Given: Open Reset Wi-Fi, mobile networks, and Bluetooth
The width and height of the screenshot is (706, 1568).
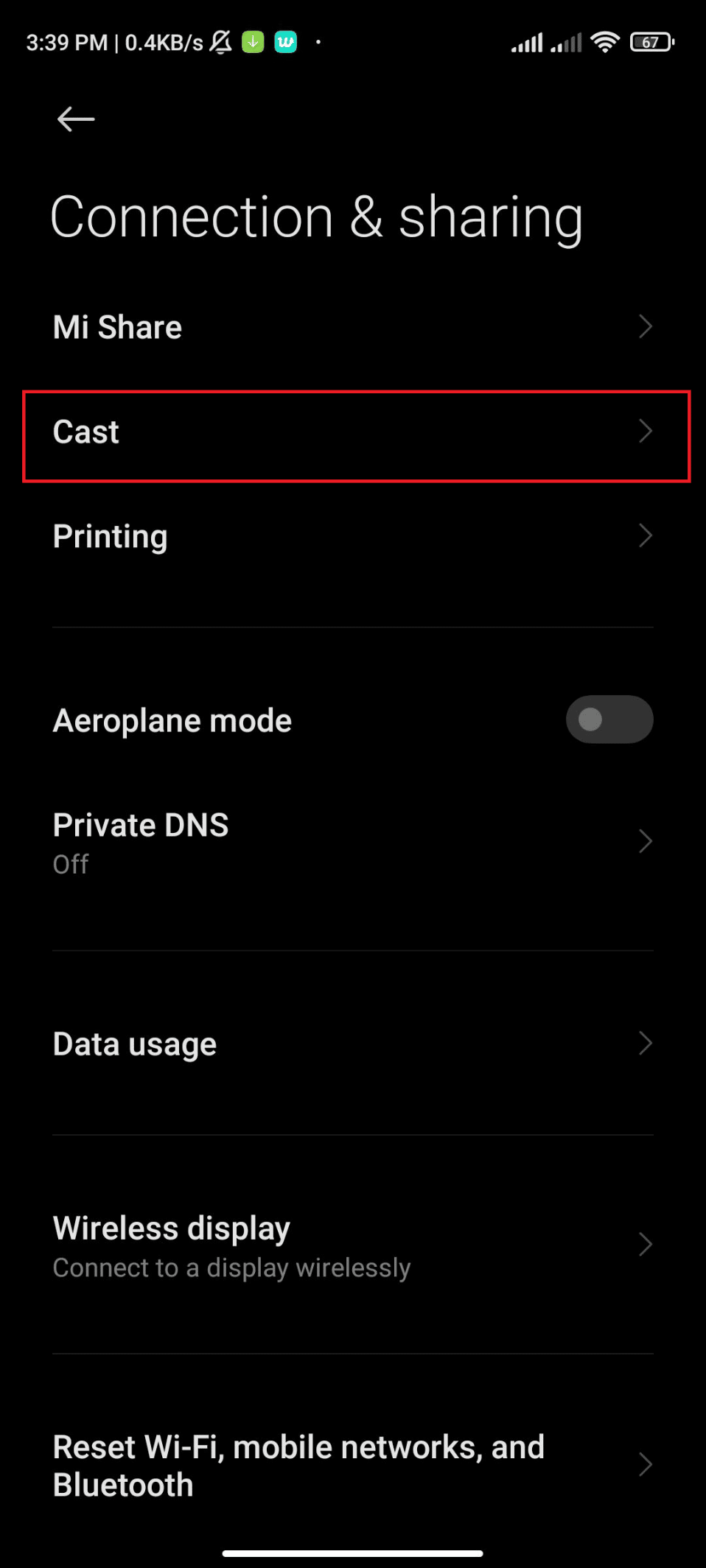Looking at the screenshot, I should click(x=352, y=1465).
